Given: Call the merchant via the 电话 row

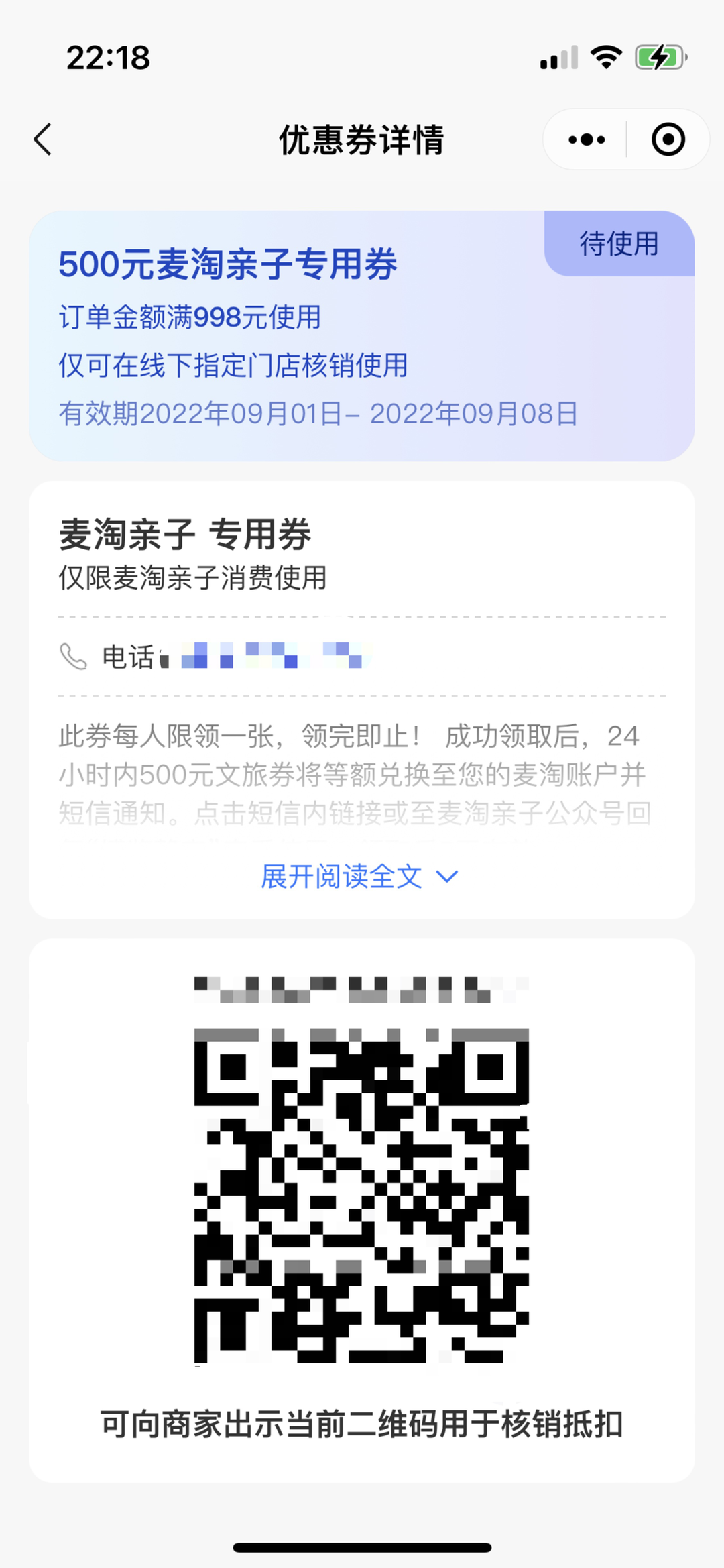Looking at the screenshot, I should [362, 656].
